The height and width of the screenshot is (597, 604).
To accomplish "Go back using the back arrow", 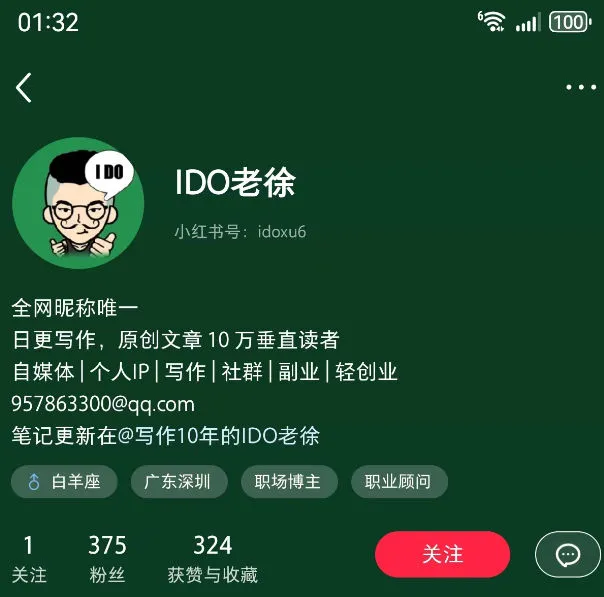I will (x=24, y=88).
